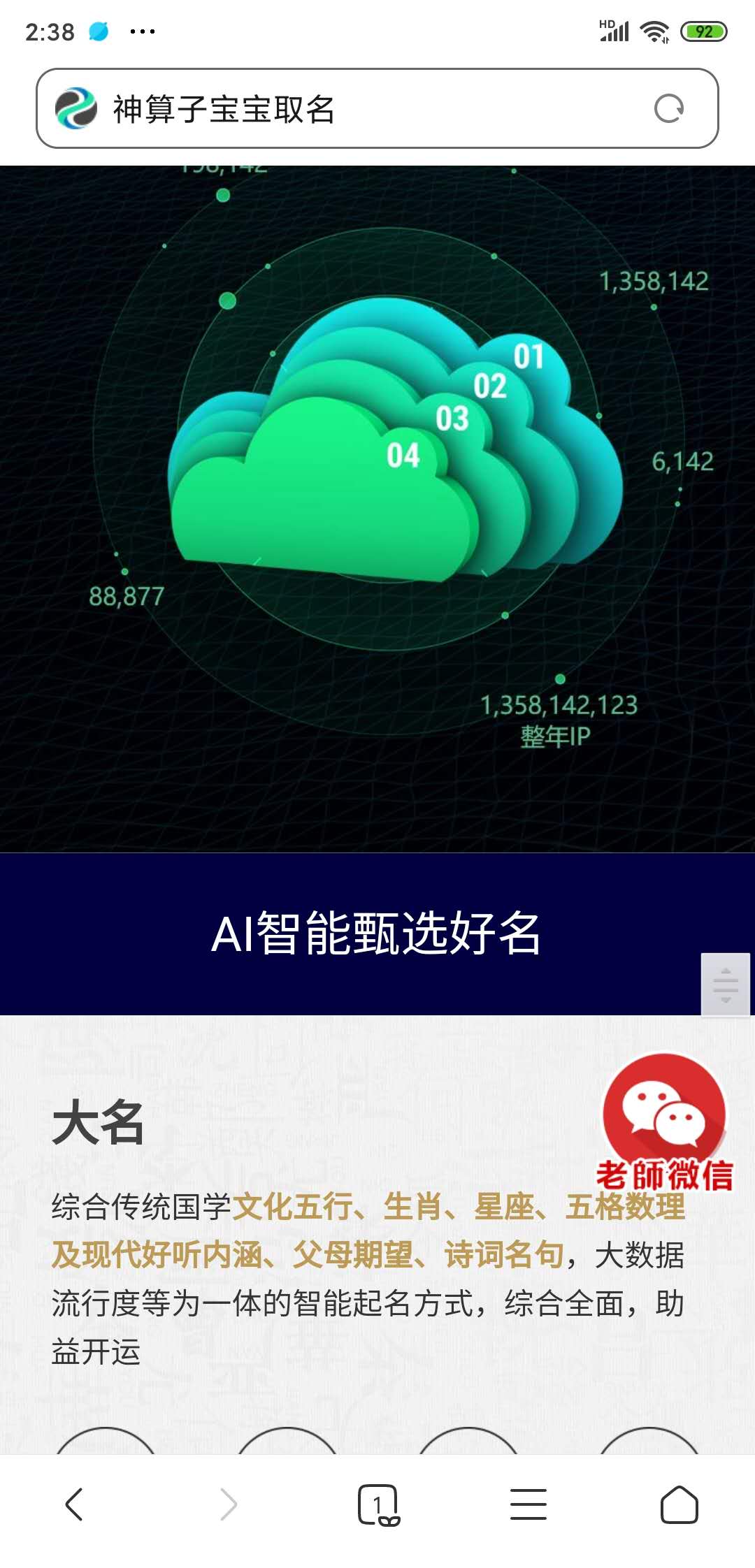Screen dimensions: 755x1568
Task: Tap the Wi-Fi status icon
Action: point(656,31)
